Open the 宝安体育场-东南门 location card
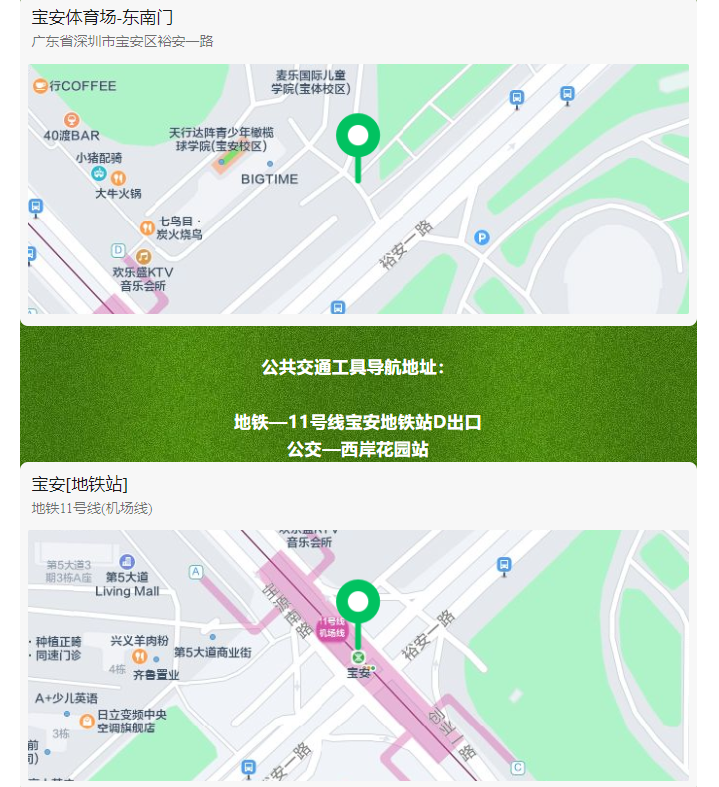Viewport: 719px width, 787px height. coord(104,17)
